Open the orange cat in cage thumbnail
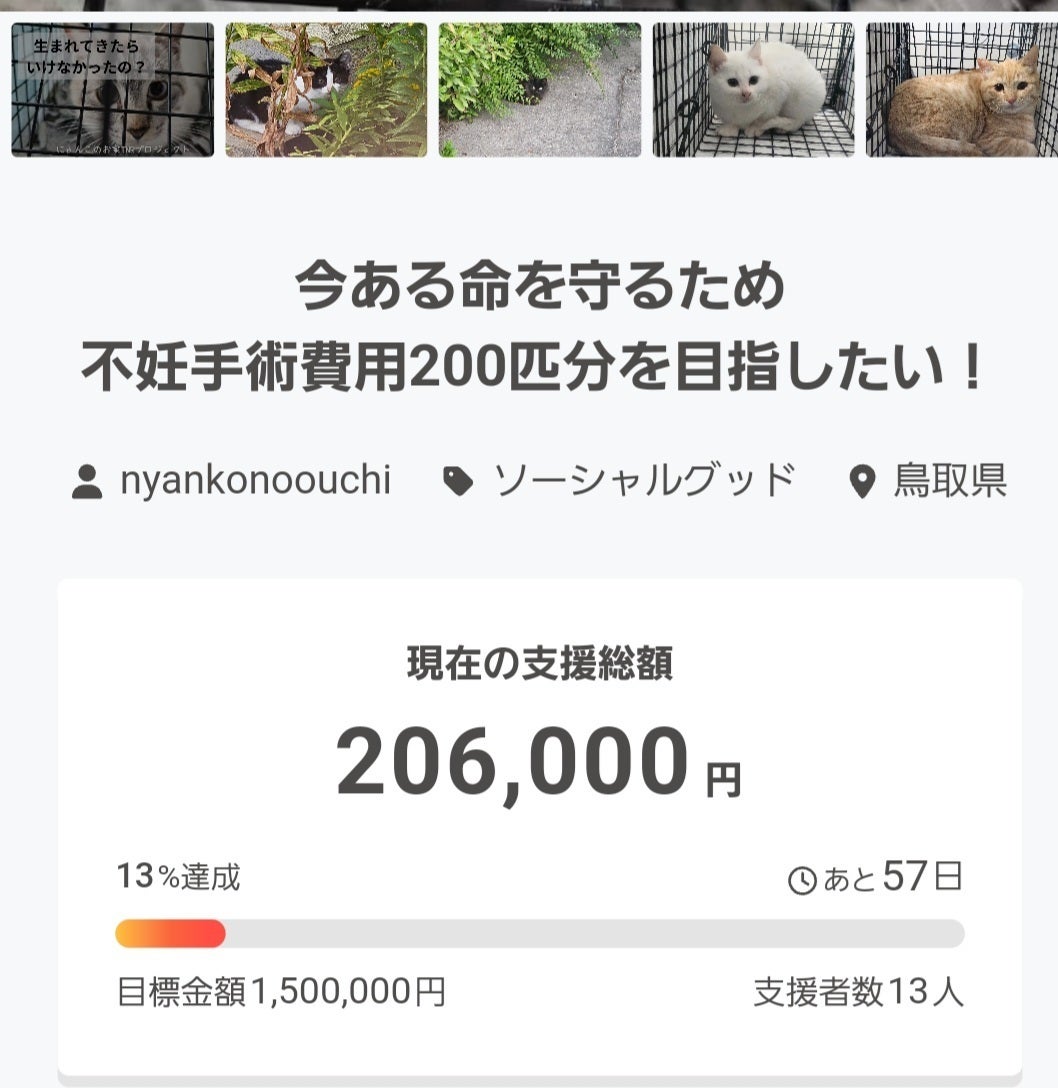The image size is (1058, 1088). point(962,90)
